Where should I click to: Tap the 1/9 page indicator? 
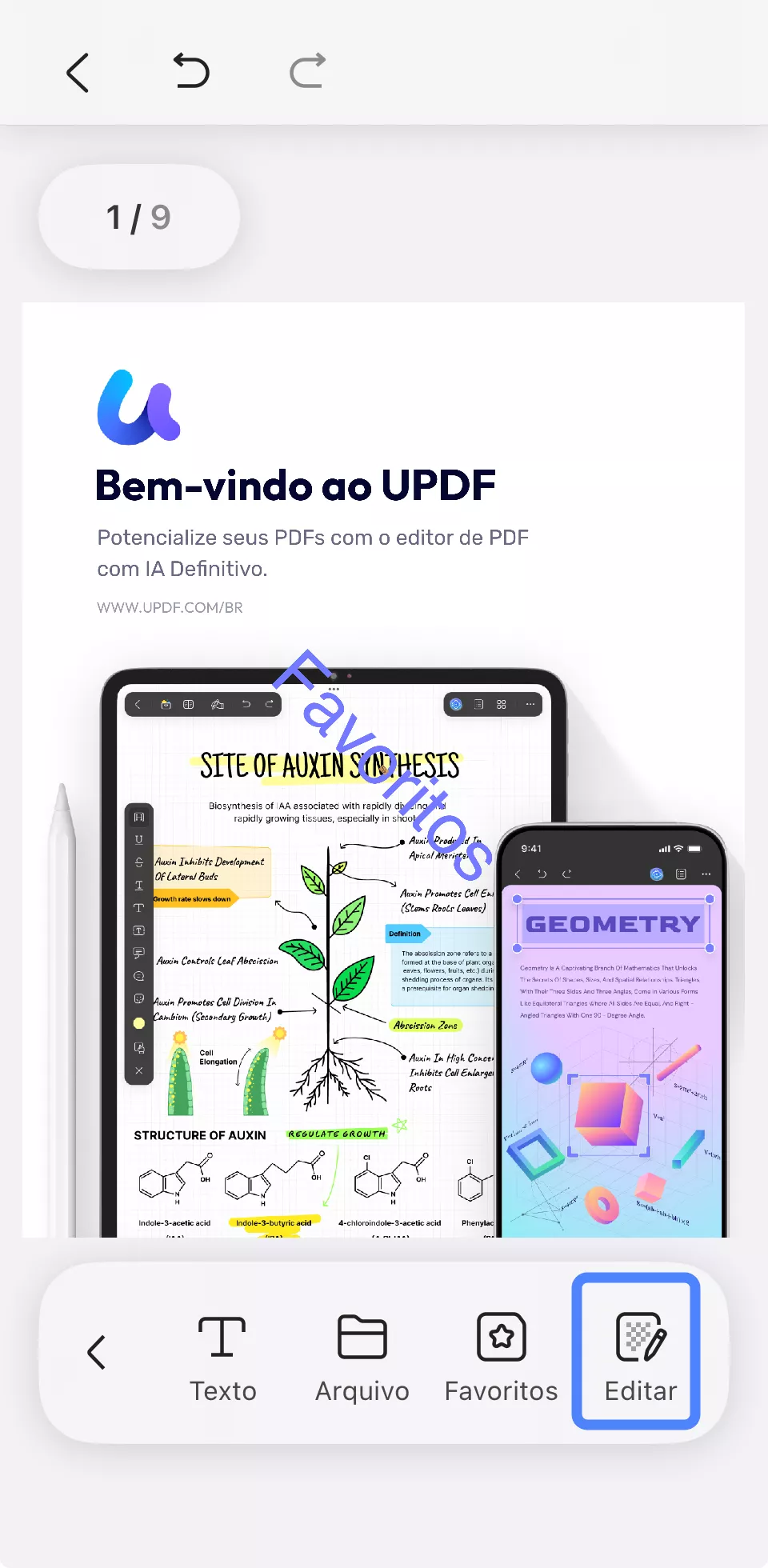pos(138,217)
